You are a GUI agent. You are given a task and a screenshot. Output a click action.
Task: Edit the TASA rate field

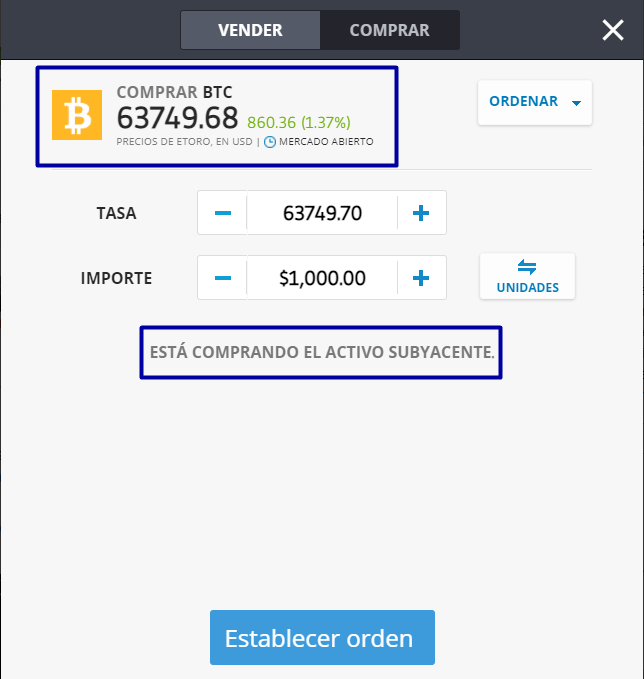(x=322, y=213)
